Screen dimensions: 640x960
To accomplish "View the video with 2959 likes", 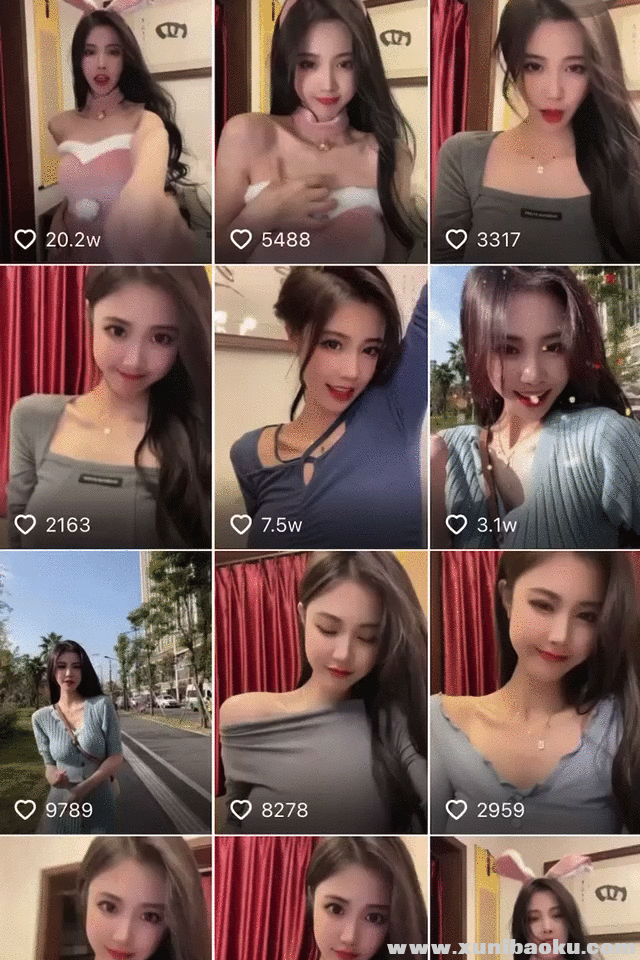I will (535, 692).
